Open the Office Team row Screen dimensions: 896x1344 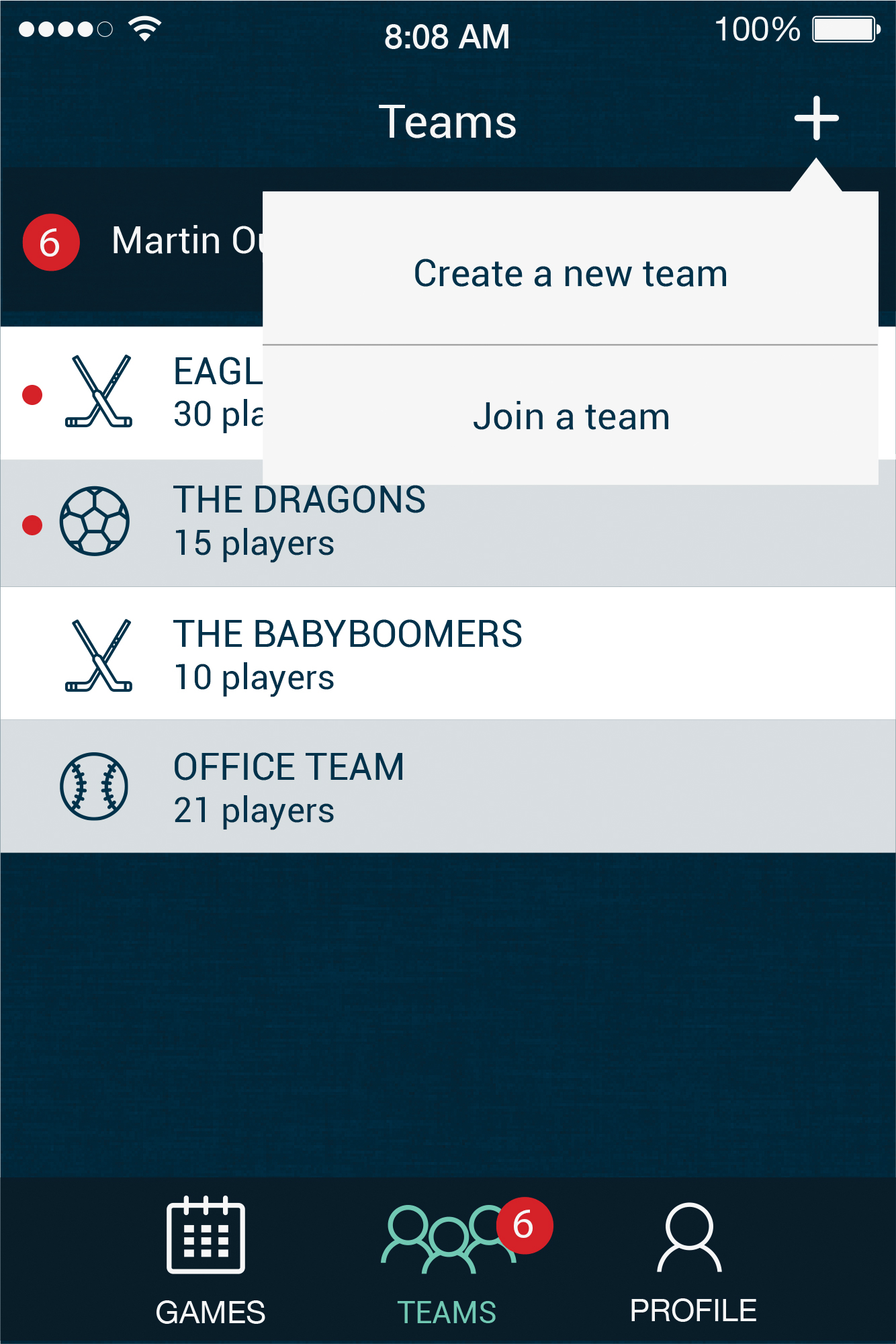pos(289,787)
